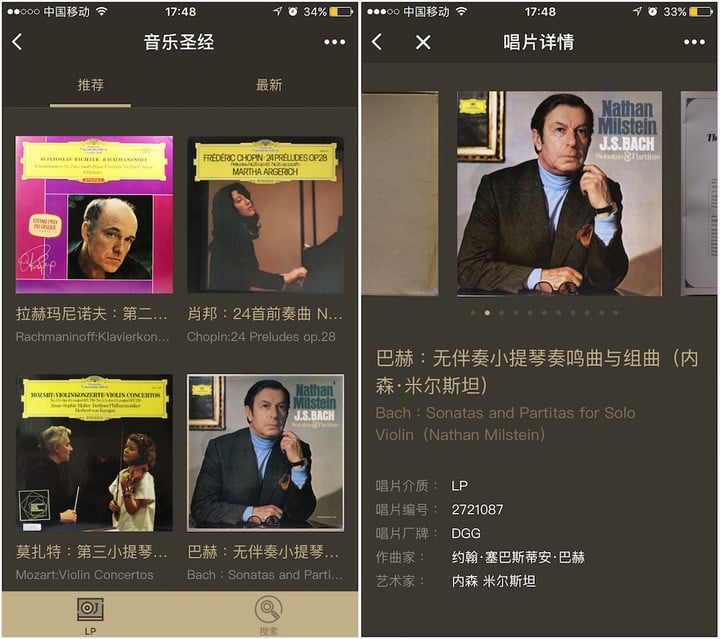The width and height of the screenshot is (720, 639).
Task: Open the overflow menu on 音乐圣经 screen
Action: [x=334, y=42]
